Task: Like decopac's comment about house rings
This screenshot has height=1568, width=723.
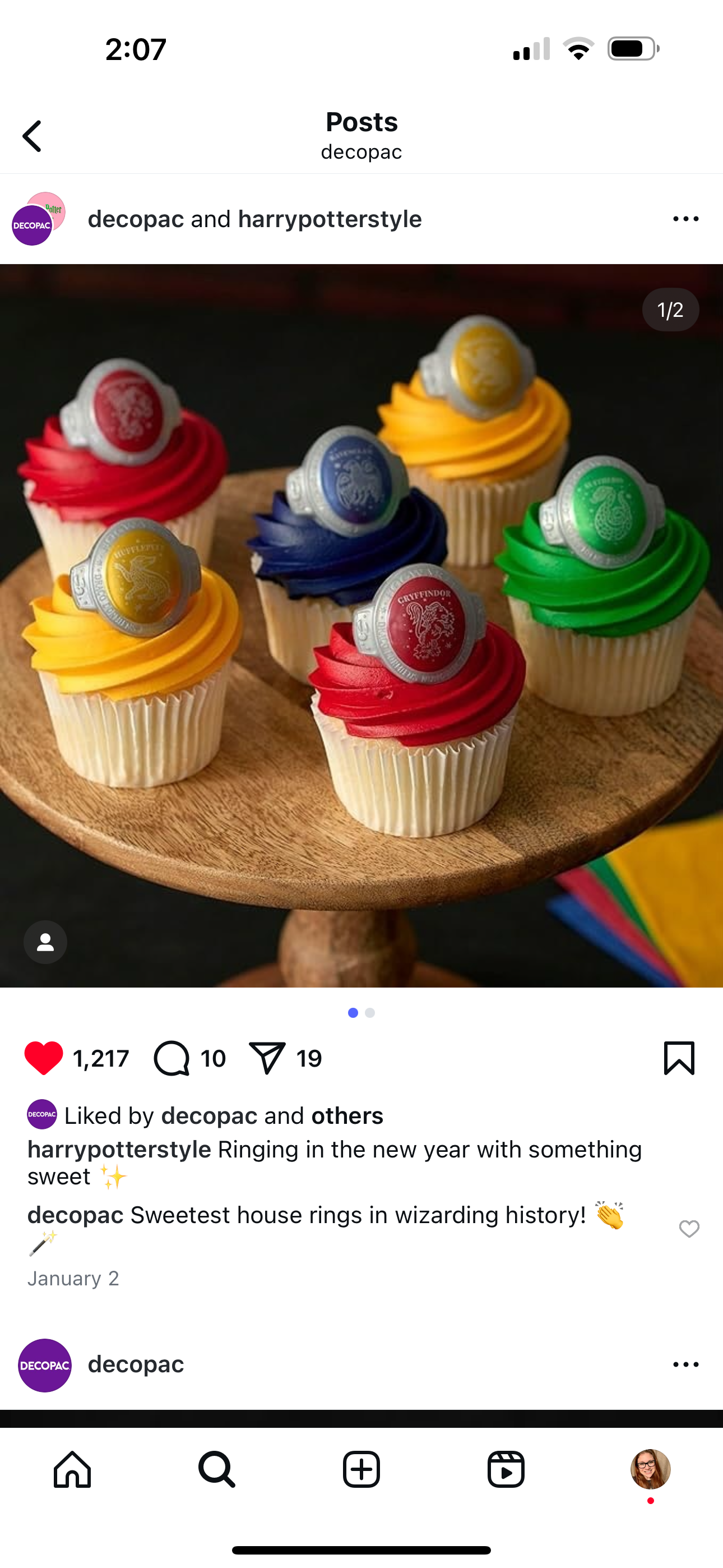Action: pos(688,1228)
